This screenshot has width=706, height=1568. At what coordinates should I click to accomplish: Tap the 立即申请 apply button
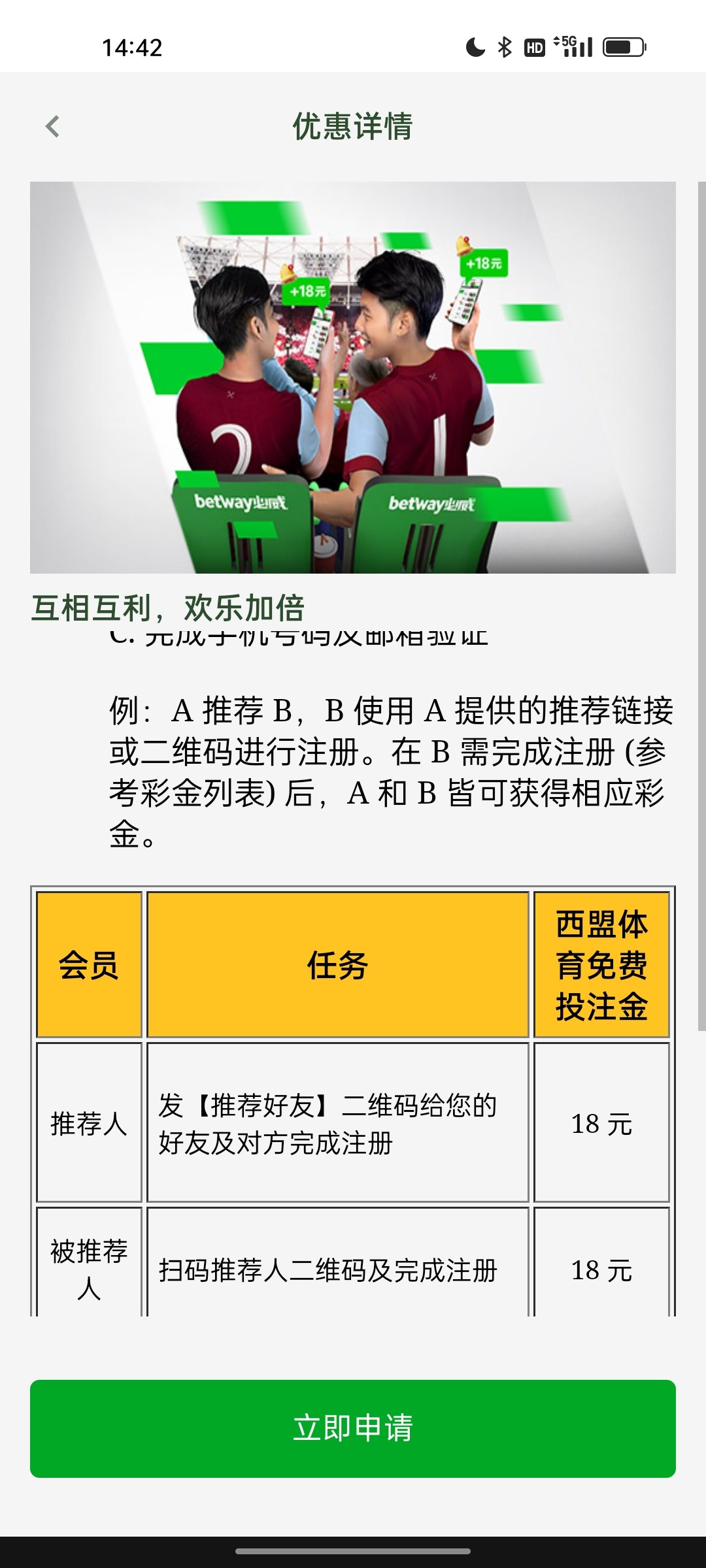coord(353,1428)
